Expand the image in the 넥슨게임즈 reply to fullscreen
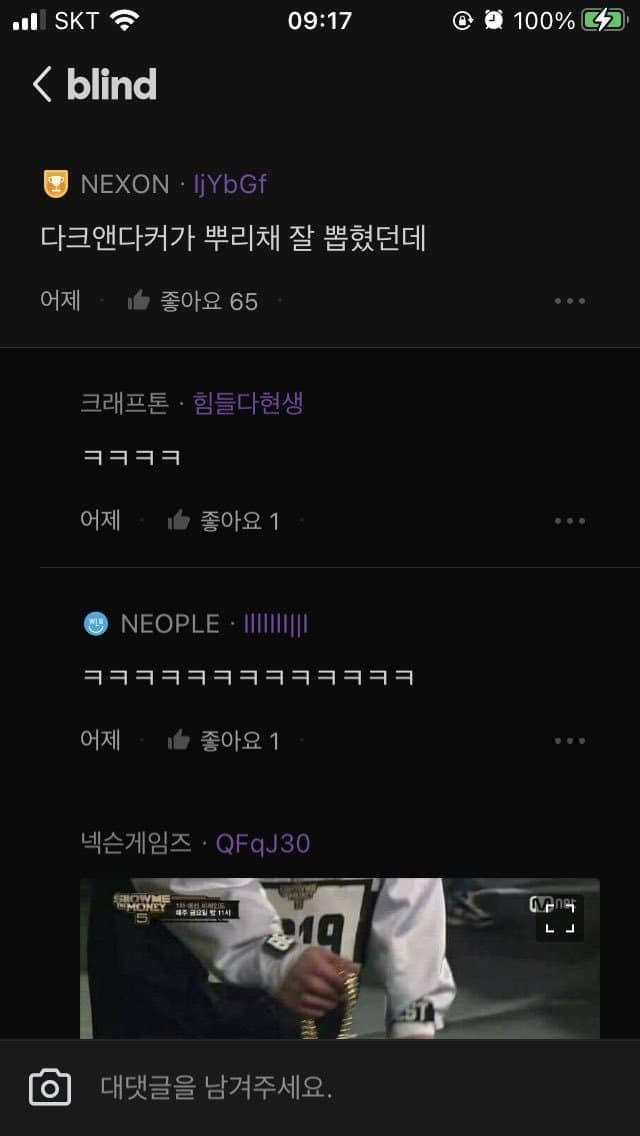This screenshot has width=640, height=1136. coord(559,916)
